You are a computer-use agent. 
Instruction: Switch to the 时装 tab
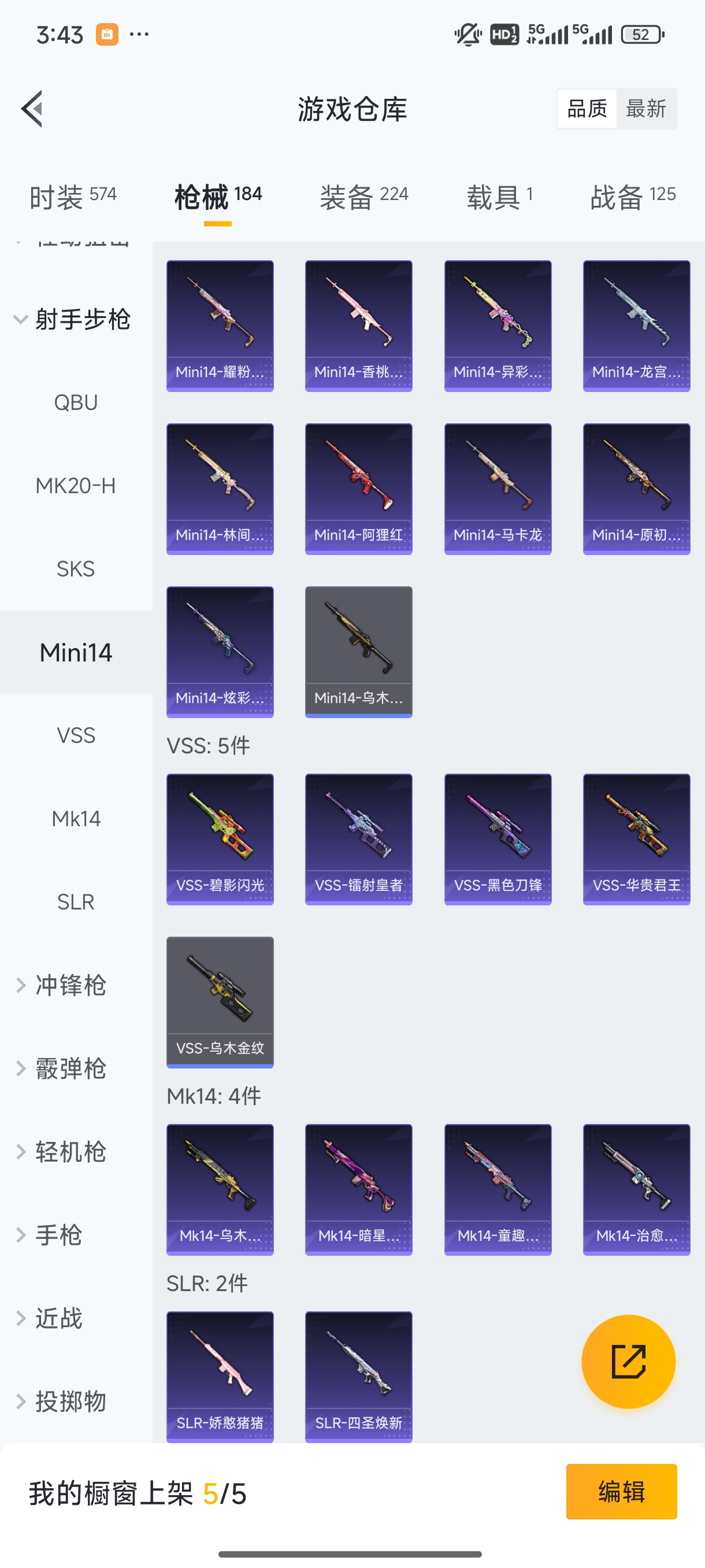click(72, 197)
